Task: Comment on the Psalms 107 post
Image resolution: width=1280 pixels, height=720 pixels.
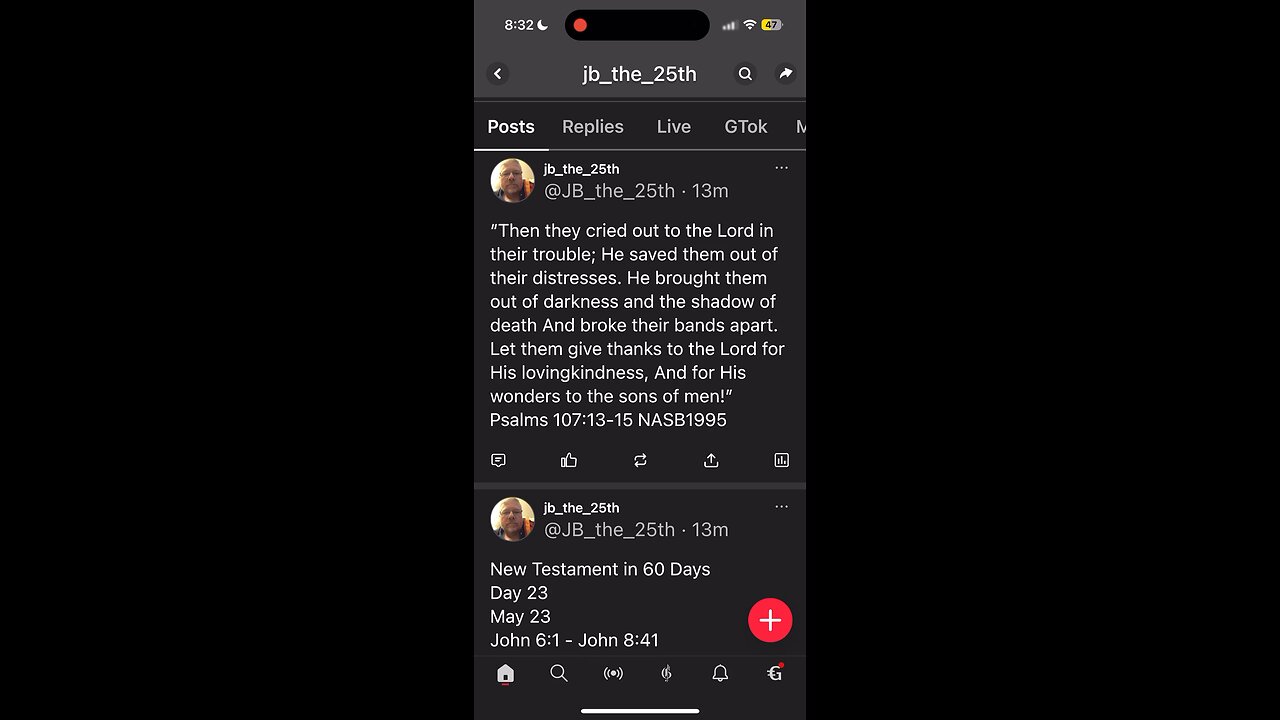Action: click(498, 460)
